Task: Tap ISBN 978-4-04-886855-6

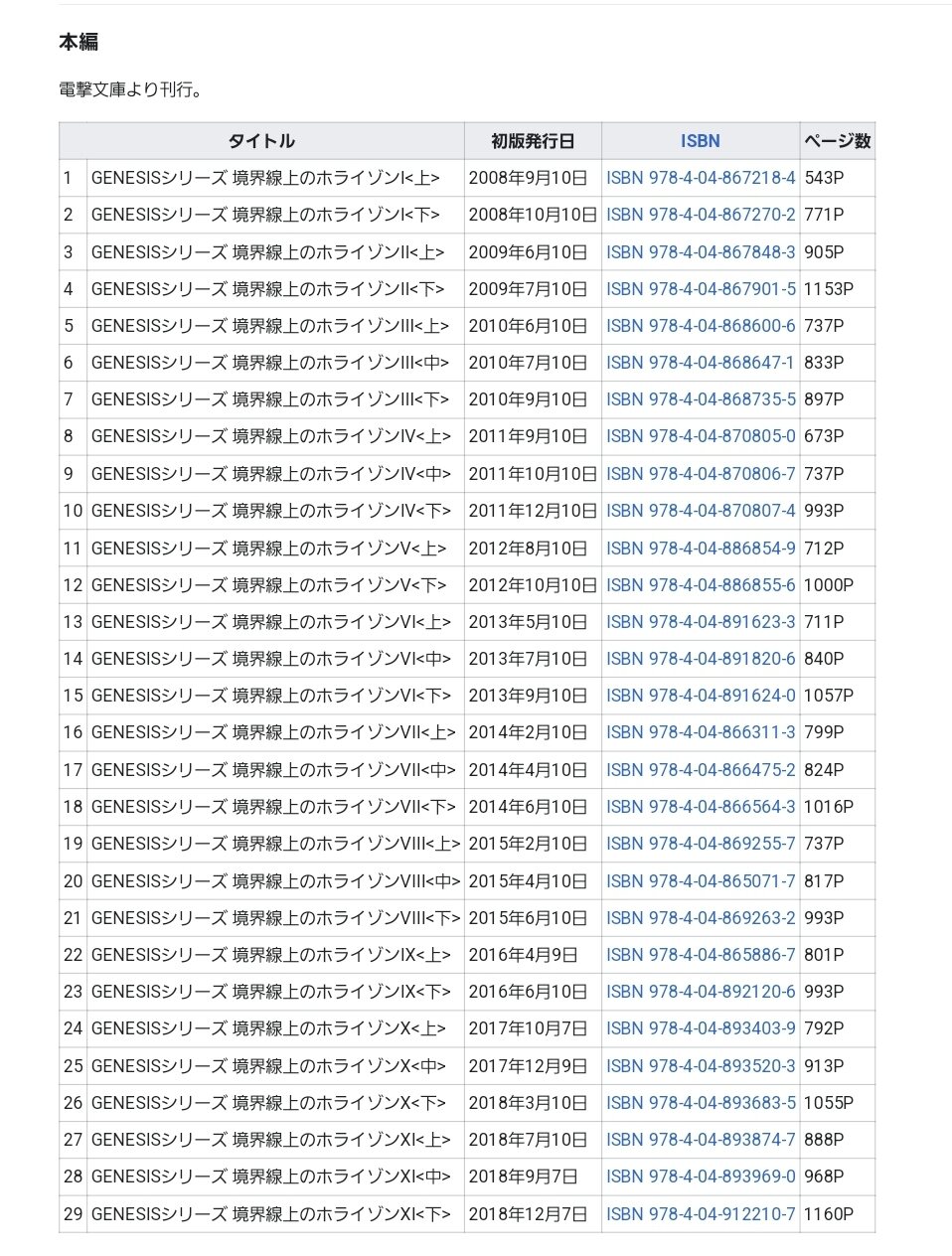Action: click(x=701, y=585)
